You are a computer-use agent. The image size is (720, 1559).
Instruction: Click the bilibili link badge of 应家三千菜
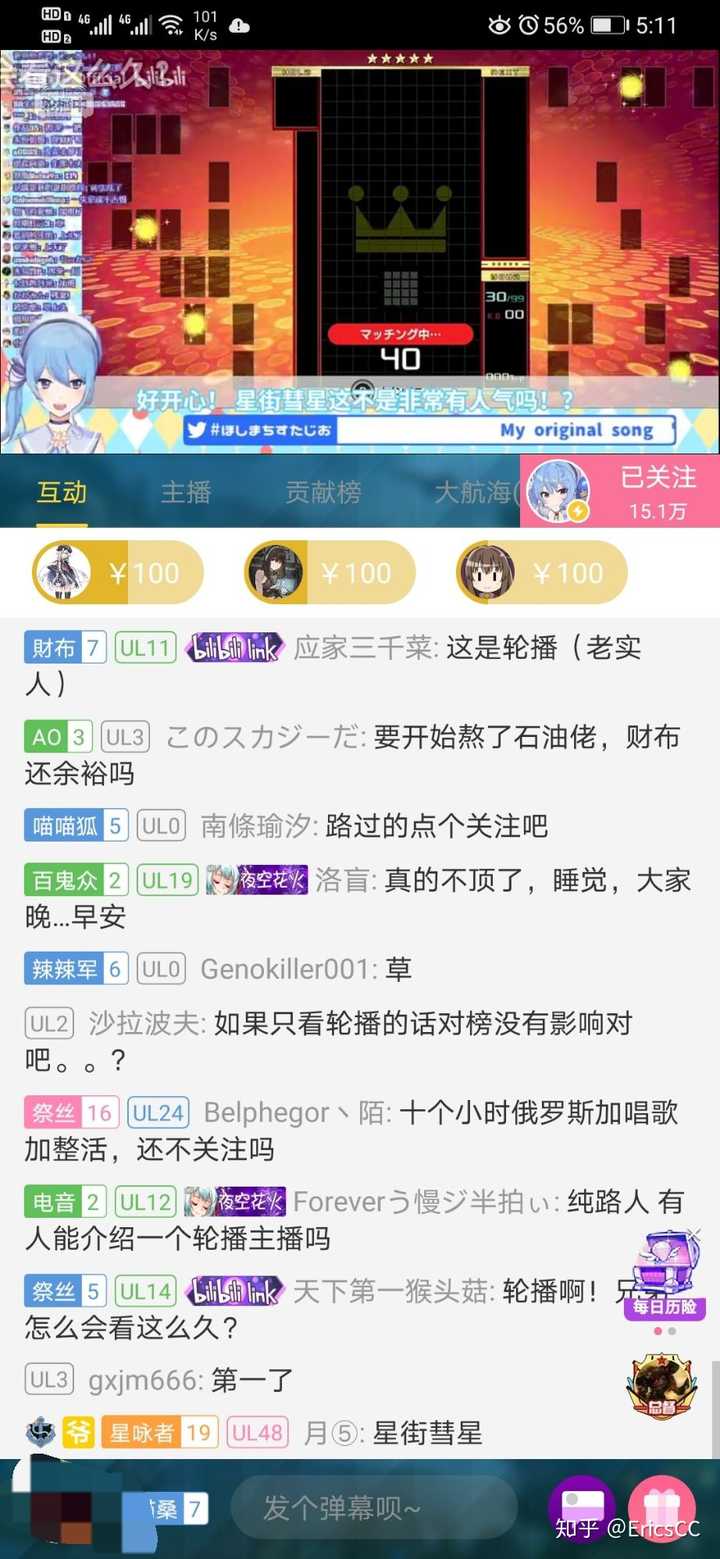click(235, 648)
